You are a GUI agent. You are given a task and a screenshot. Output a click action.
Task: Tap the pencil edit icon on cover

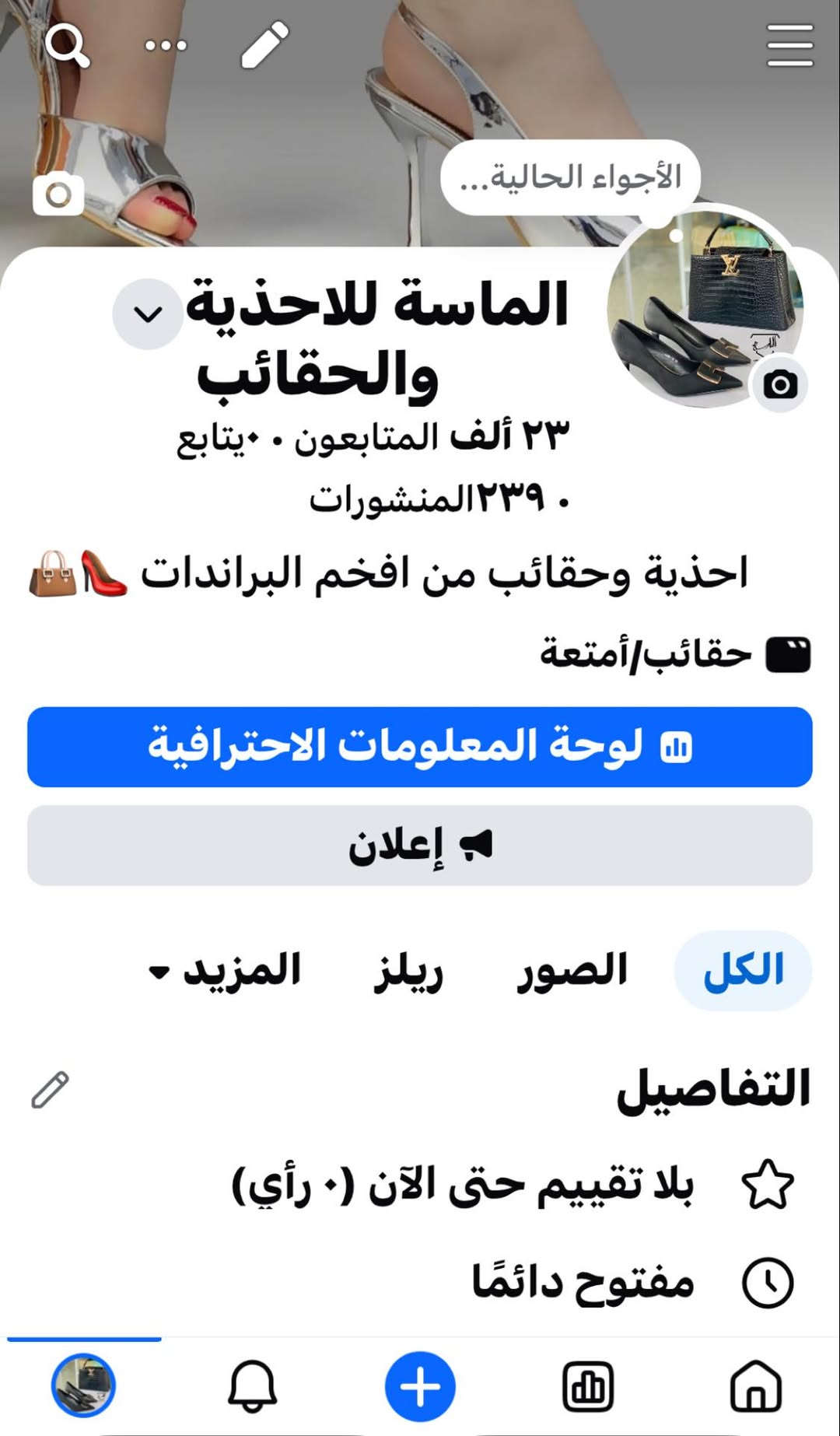pyautogui.click(x=264, y=45)
